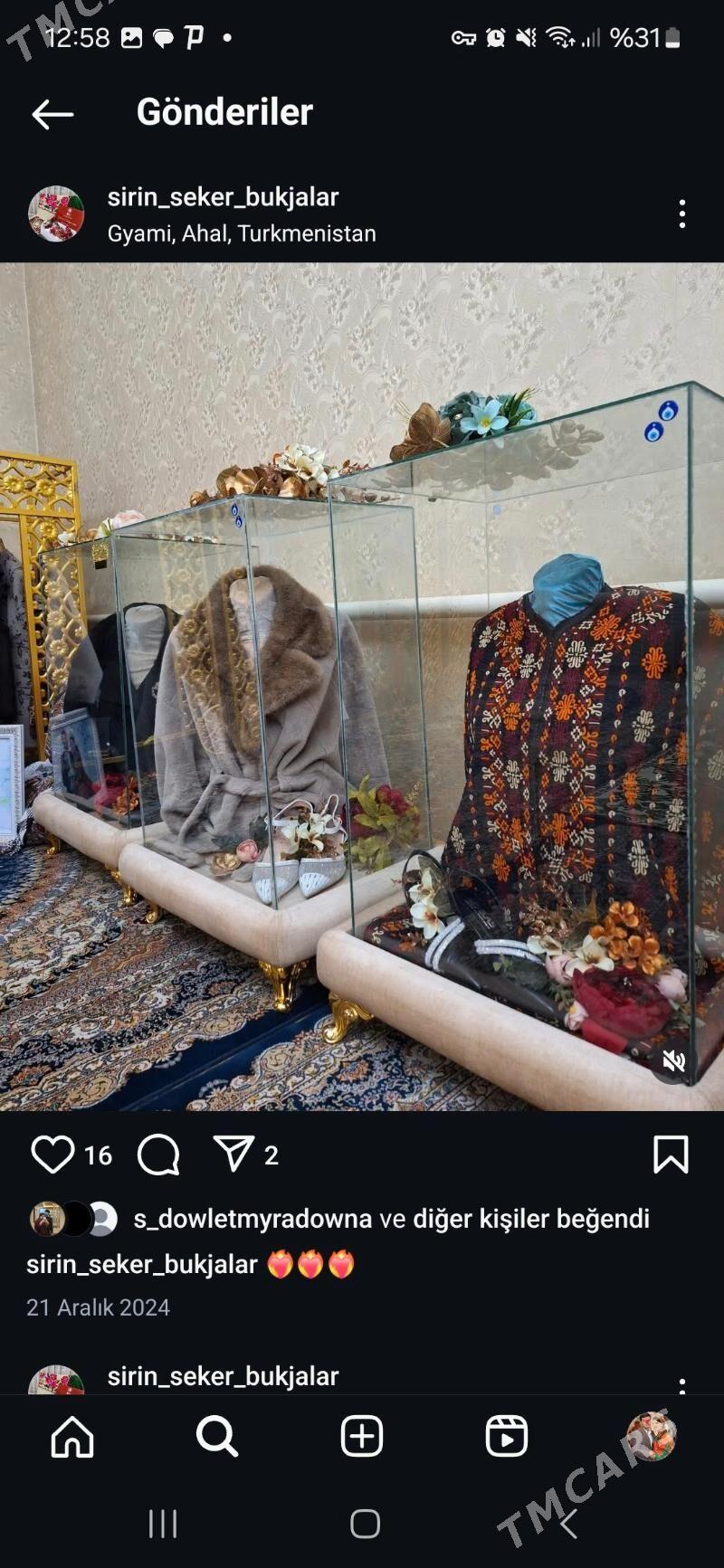The width and height of the screenshot is (724, 1568).
Task: Open my profile tab avatar
Action: coord(652,1437)
